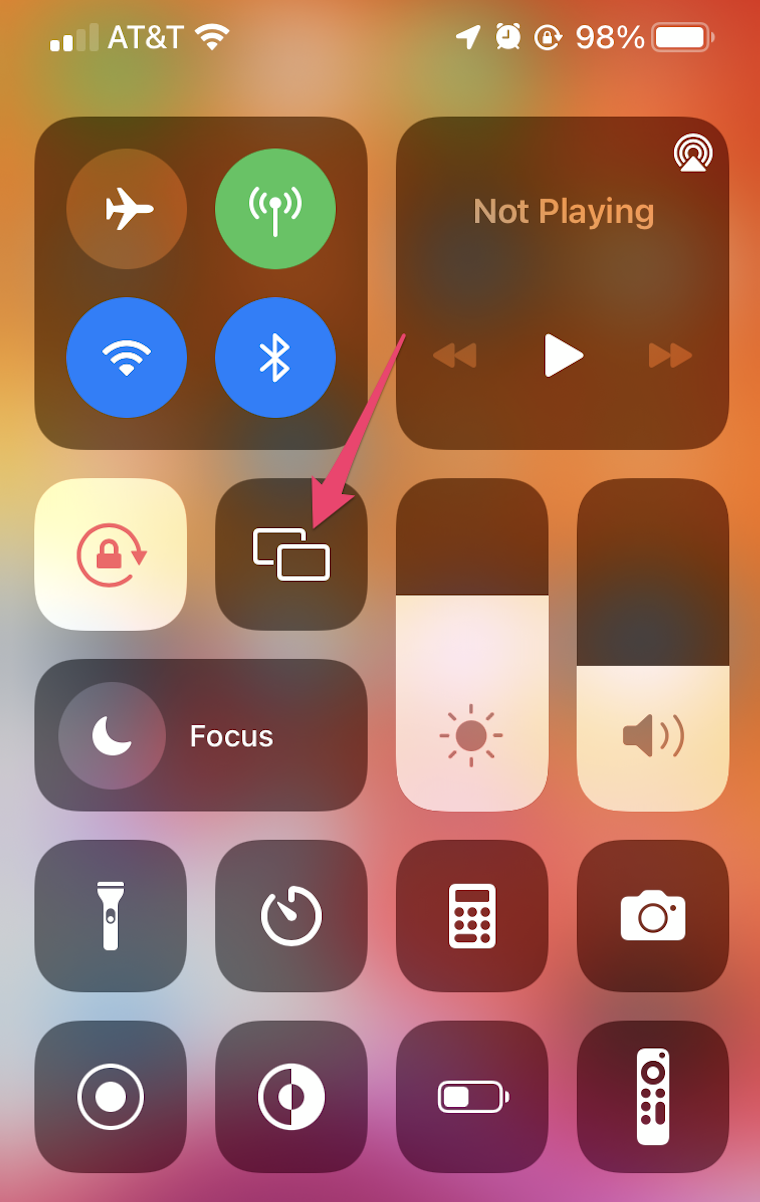760x1202 pixels.
Task: Skip to the next track
Action: tap(670, 355)
